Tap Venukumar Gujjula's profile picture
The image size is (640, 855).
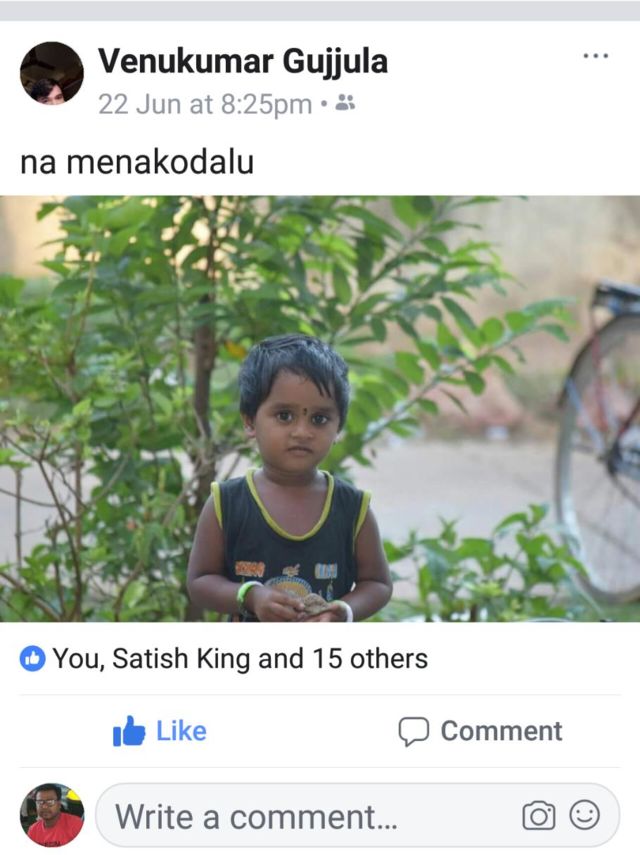52,73
